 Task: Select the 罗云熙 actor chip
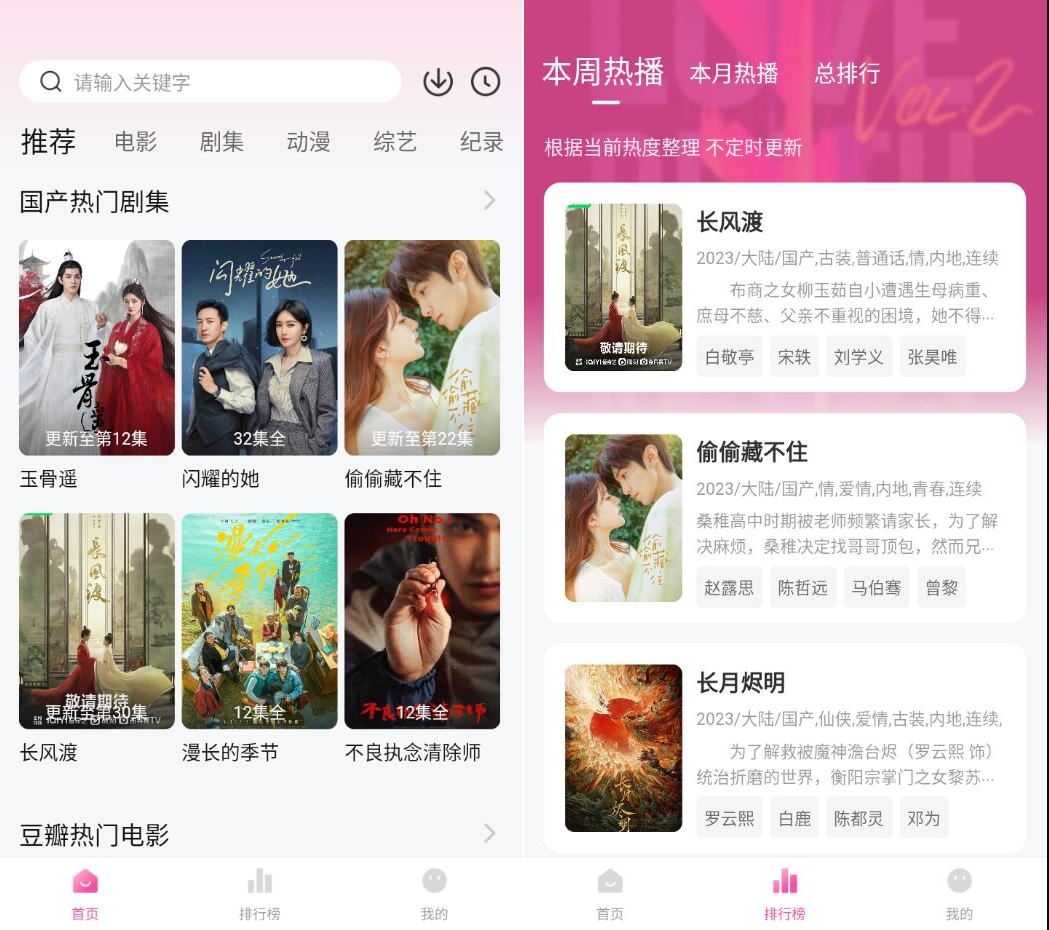coord(729,818)
